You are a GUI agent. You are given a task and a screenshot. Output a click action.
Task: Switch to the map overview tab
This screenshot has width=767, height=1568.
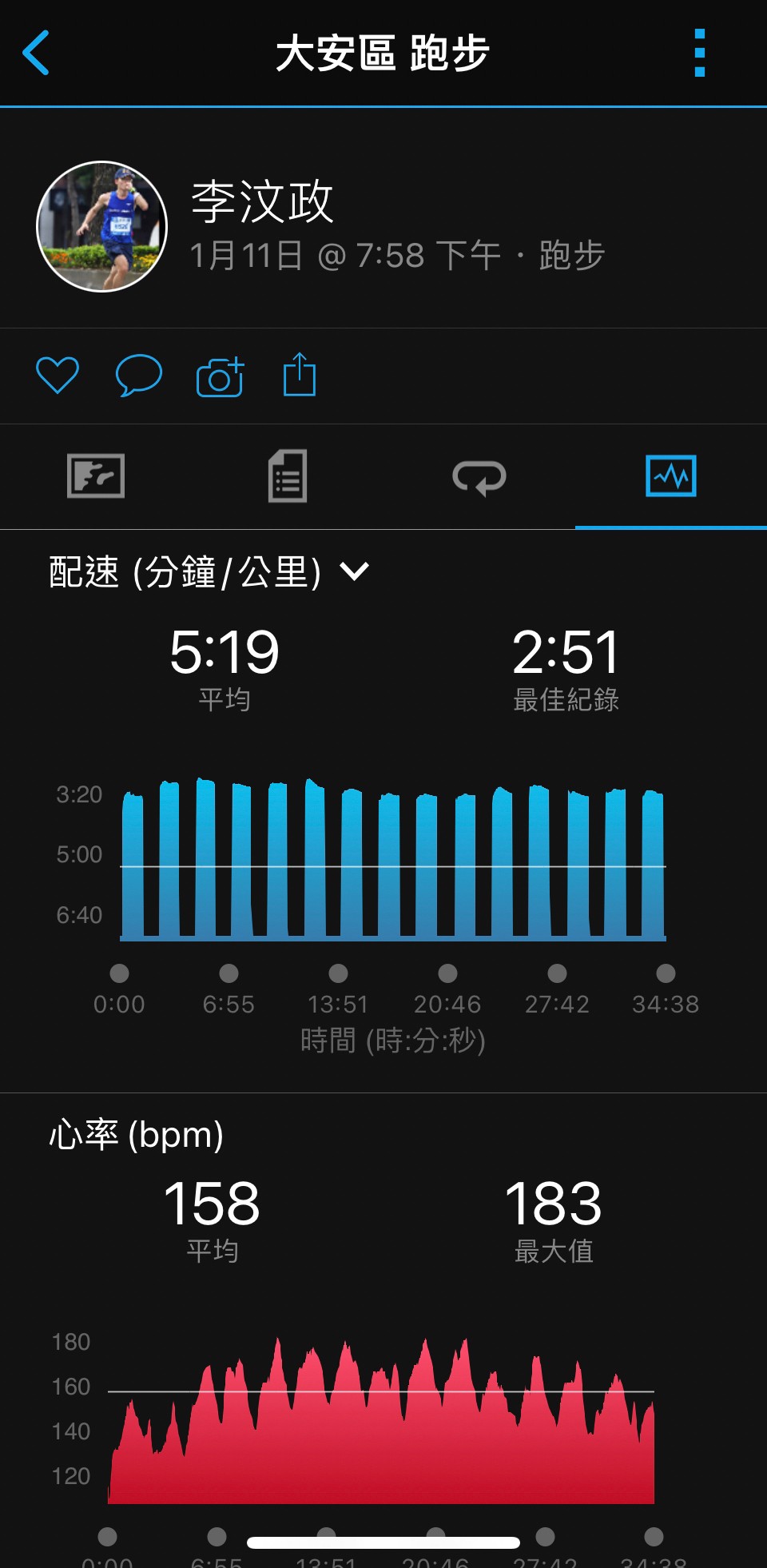(96, 476)
